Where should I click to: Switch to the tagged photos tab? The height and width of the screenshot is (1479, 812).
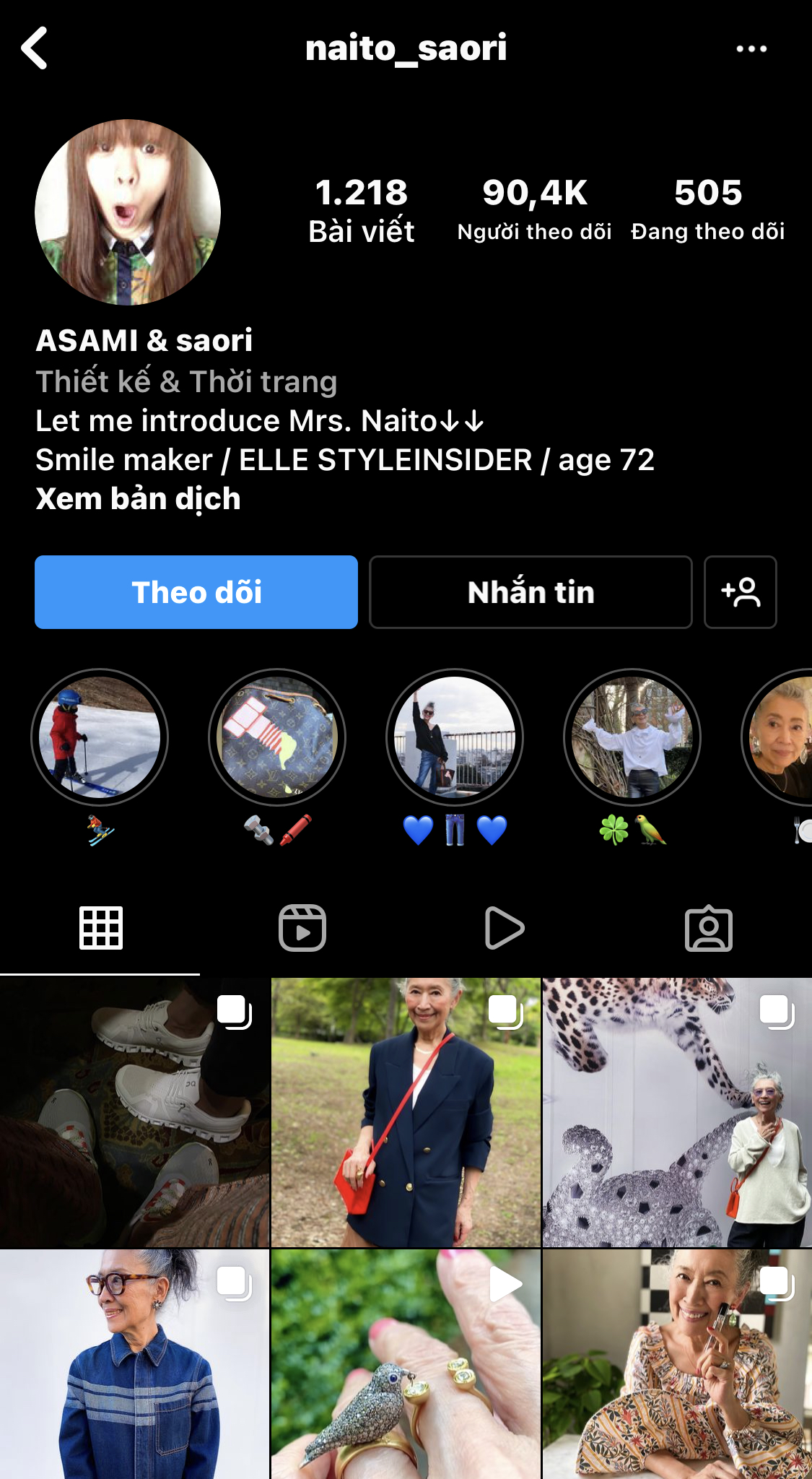[708, 928]
